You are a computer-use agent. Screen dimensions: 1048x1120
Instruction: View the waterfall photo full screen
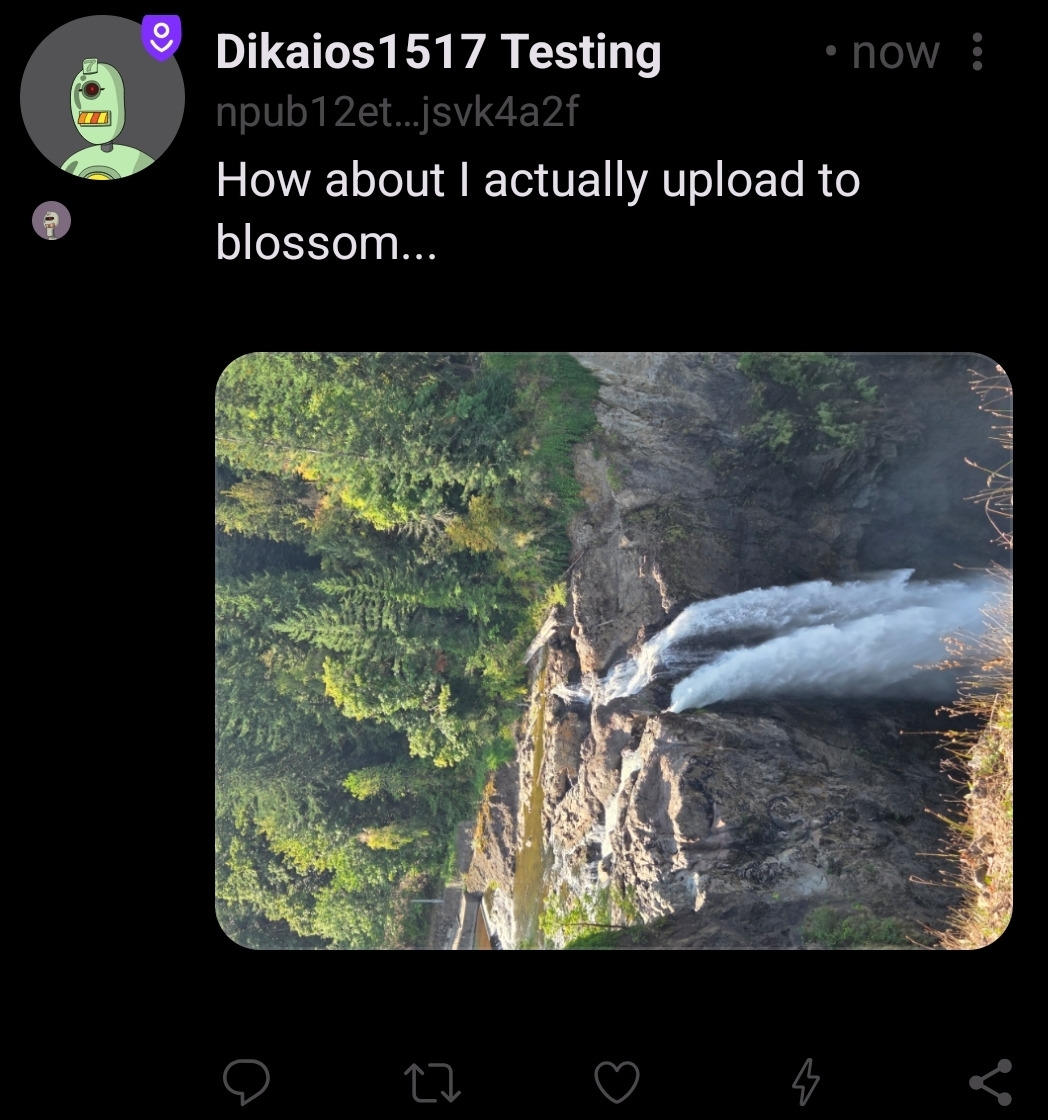coord(613,650)
